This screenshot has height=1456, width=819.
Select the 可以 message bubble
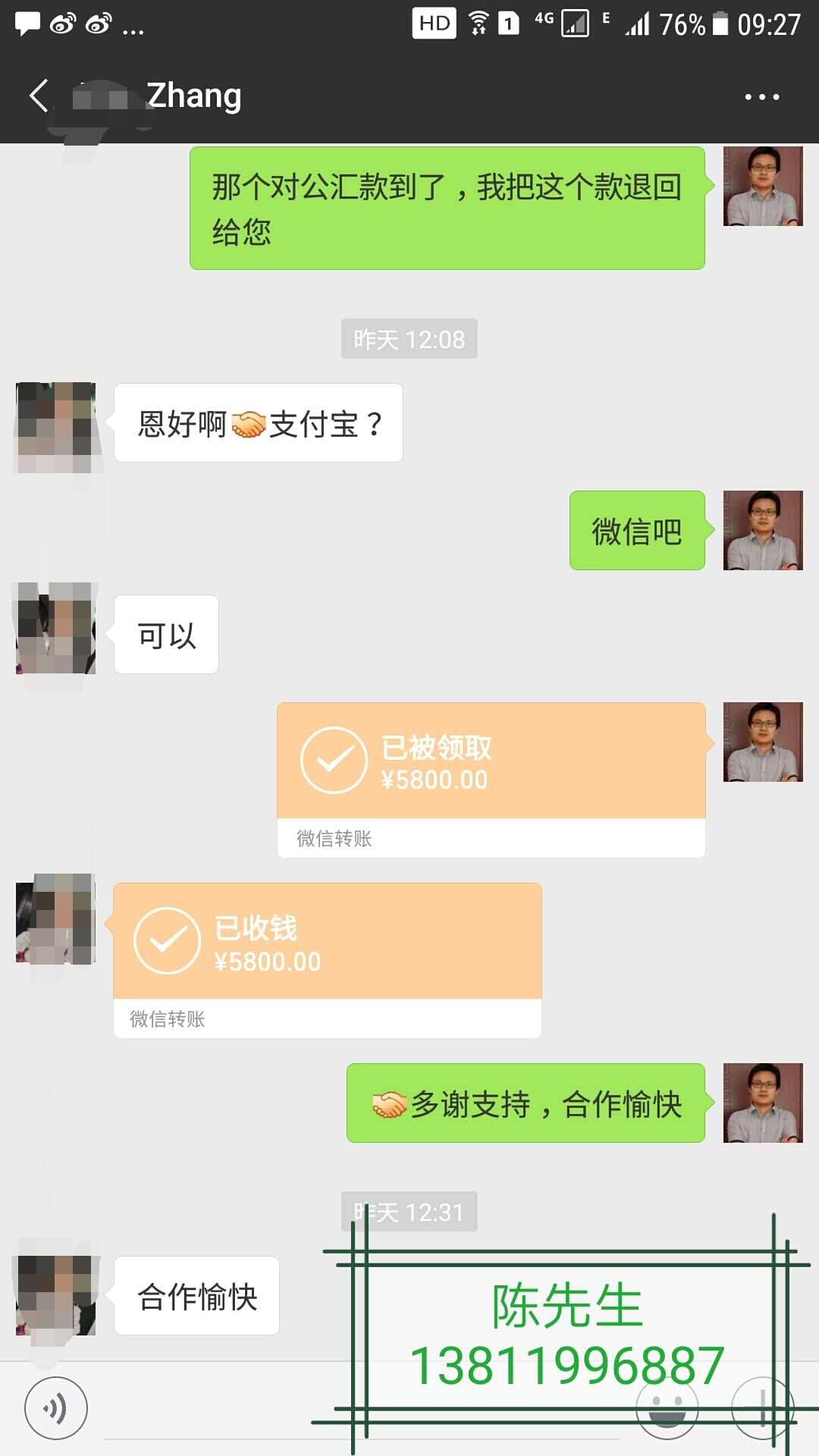165,635
